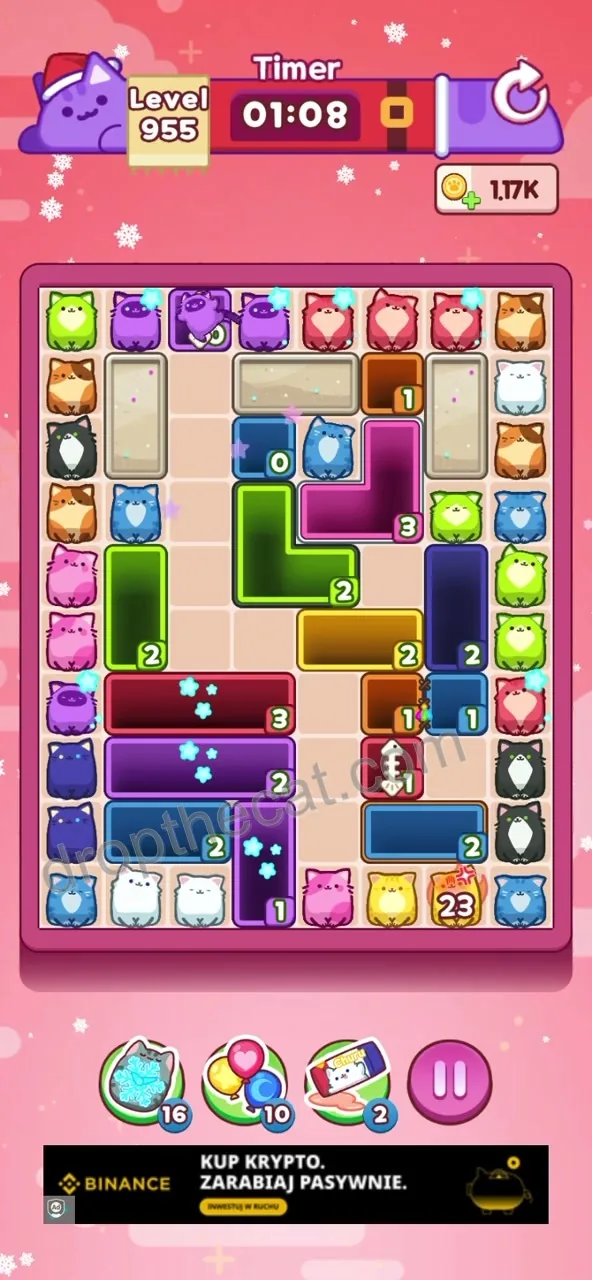Tap the red block with the fishbone
Viewport: 592px width, 1280px height.
point(392,768)
